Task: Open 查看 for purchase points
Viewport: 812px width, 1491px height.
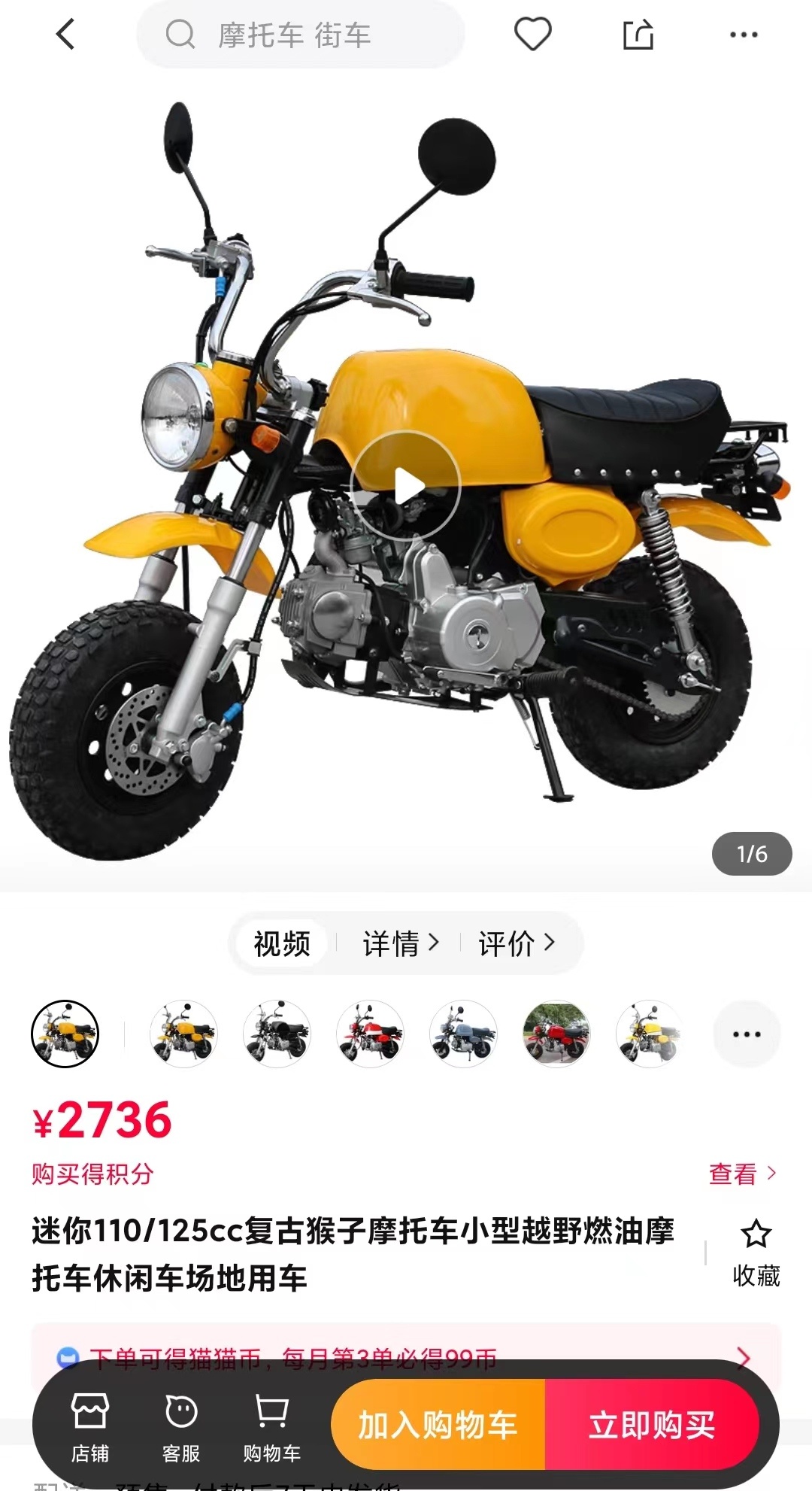Action: [x=742, y=1174]
